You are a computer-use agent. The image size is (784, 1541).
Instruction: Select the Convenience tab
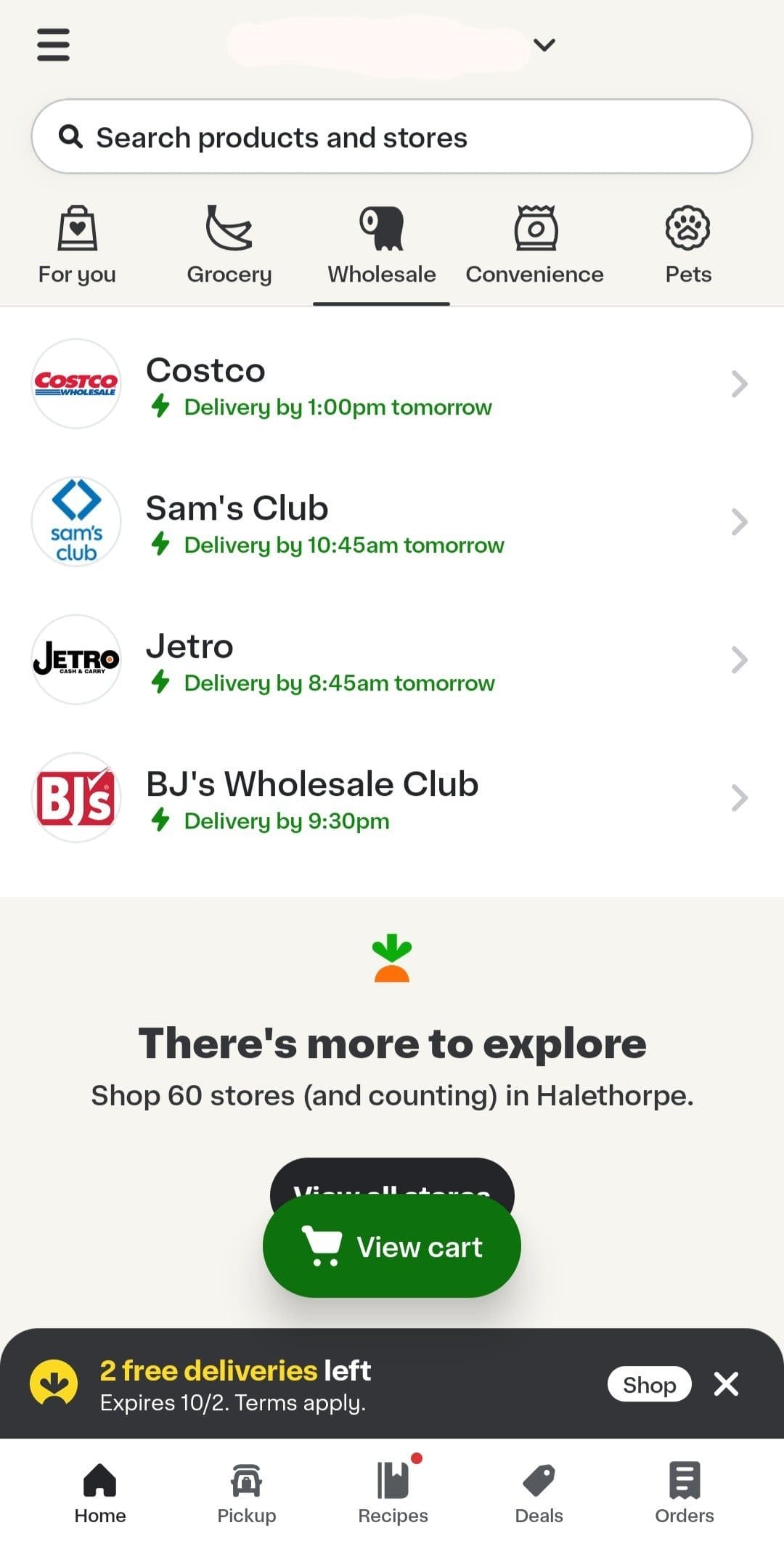tap(535, 245)
